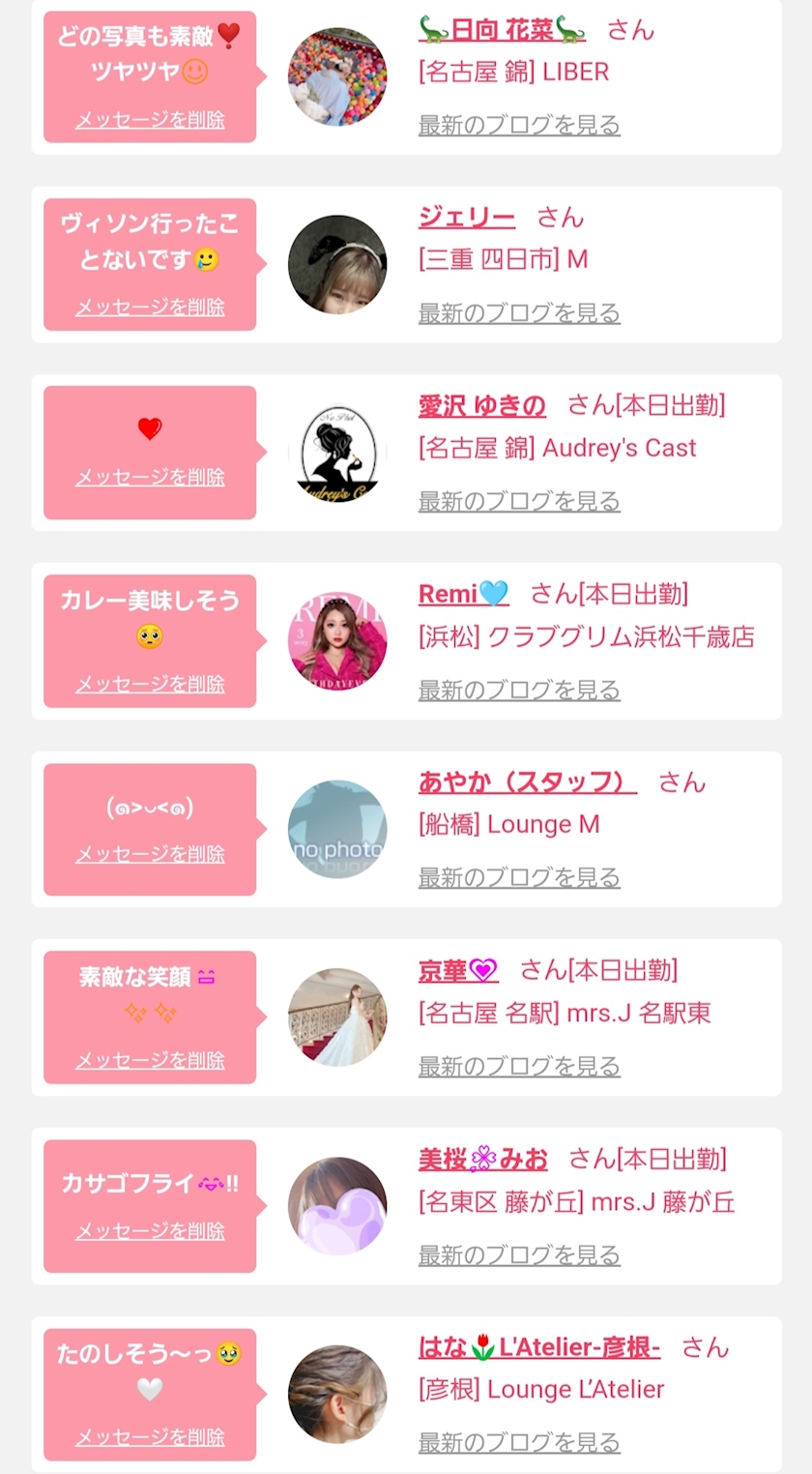Delete the heart message to 愛沢 ゆきの
The image size is (812, 1474).
point(150,477)
